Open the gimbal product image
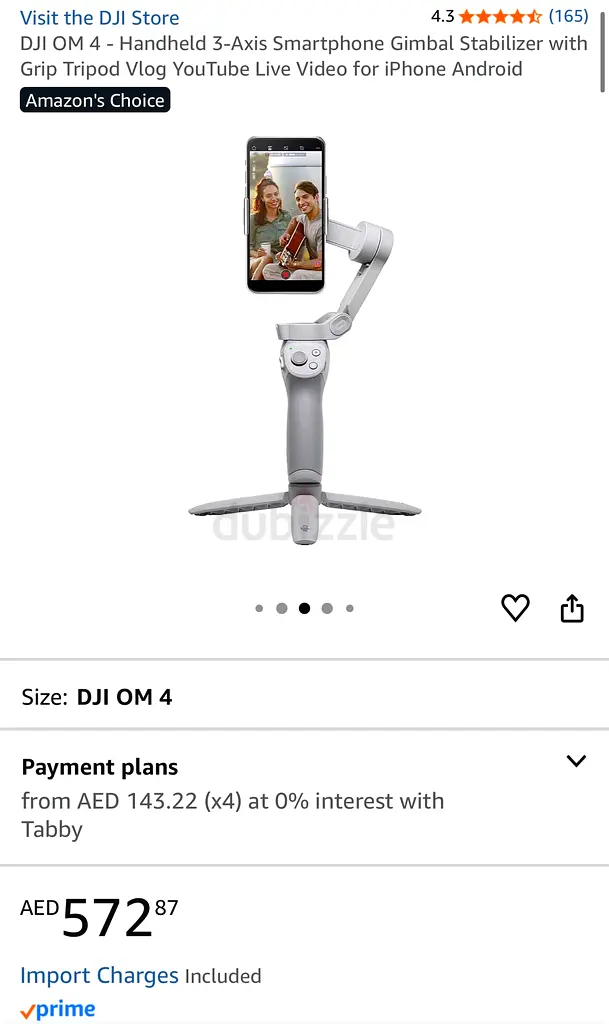The height and width of the screenshot is (1024, 609). [x=304, y=340]
